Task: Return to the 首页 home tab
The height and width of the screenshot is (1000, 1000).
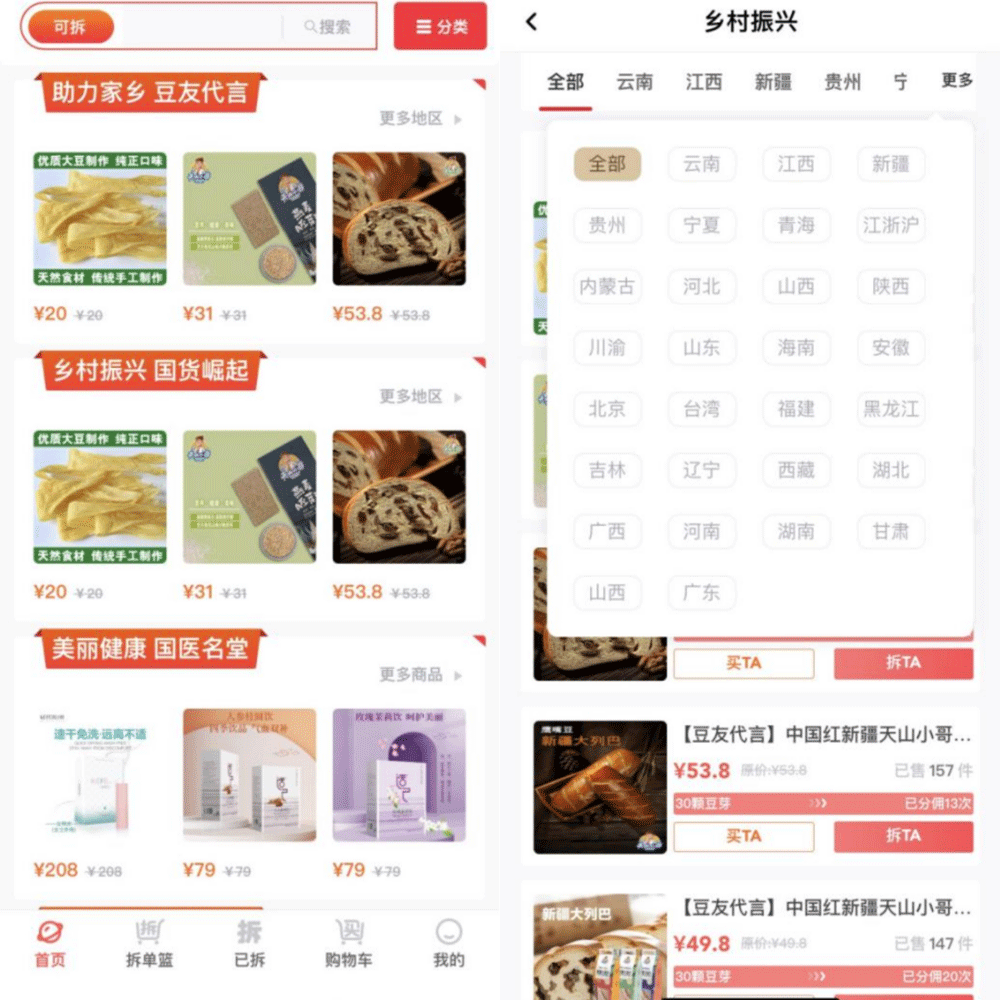Action: click(50, 945)
